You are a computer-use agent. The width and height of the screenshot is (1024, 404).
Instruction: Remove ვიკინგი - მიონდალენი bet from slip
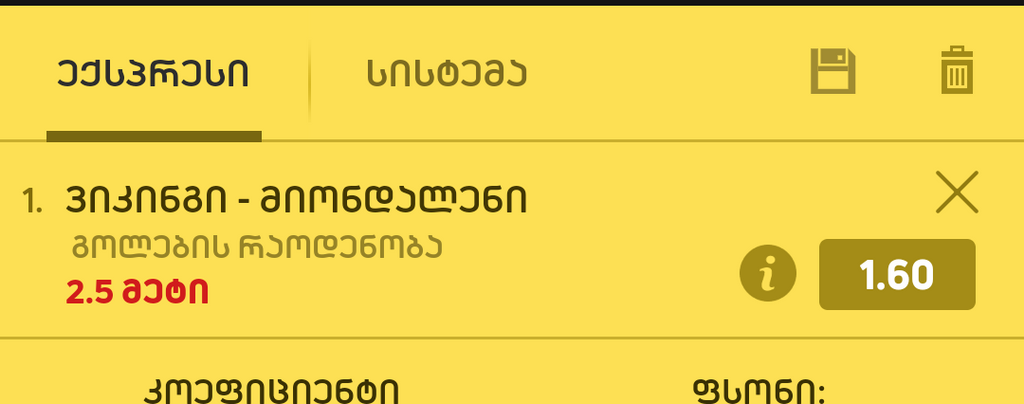tap(956, 193)
